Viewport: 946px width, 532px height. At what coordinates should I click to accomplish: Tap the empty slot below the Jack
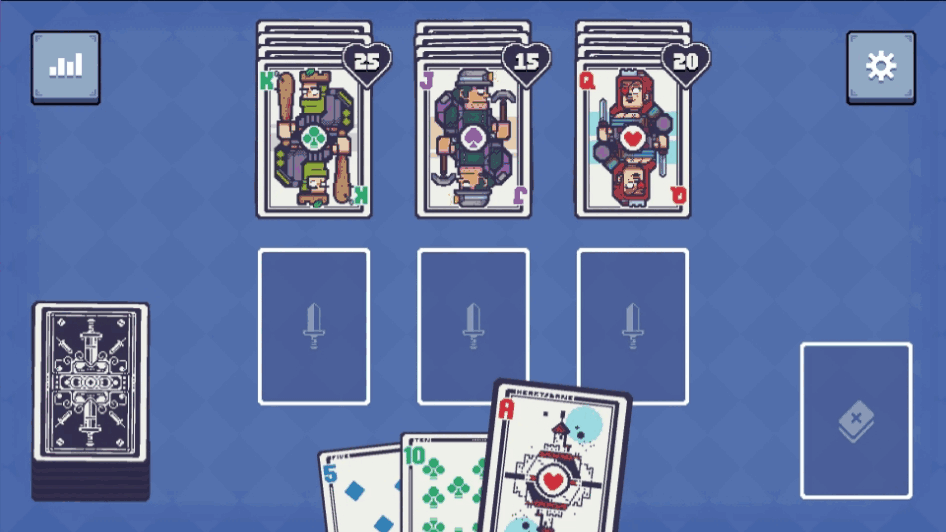coord(473,326)
